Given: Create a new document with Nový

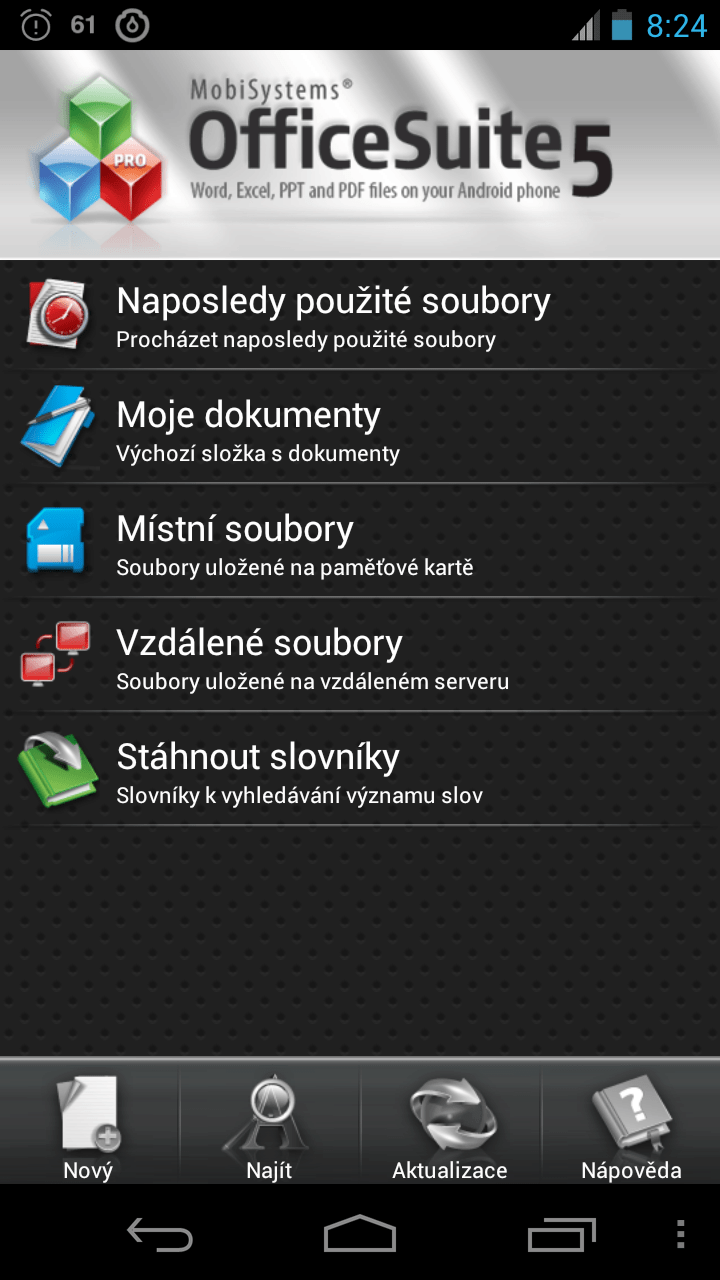Looking at the screenshot, I should (x=89, y=1125).
